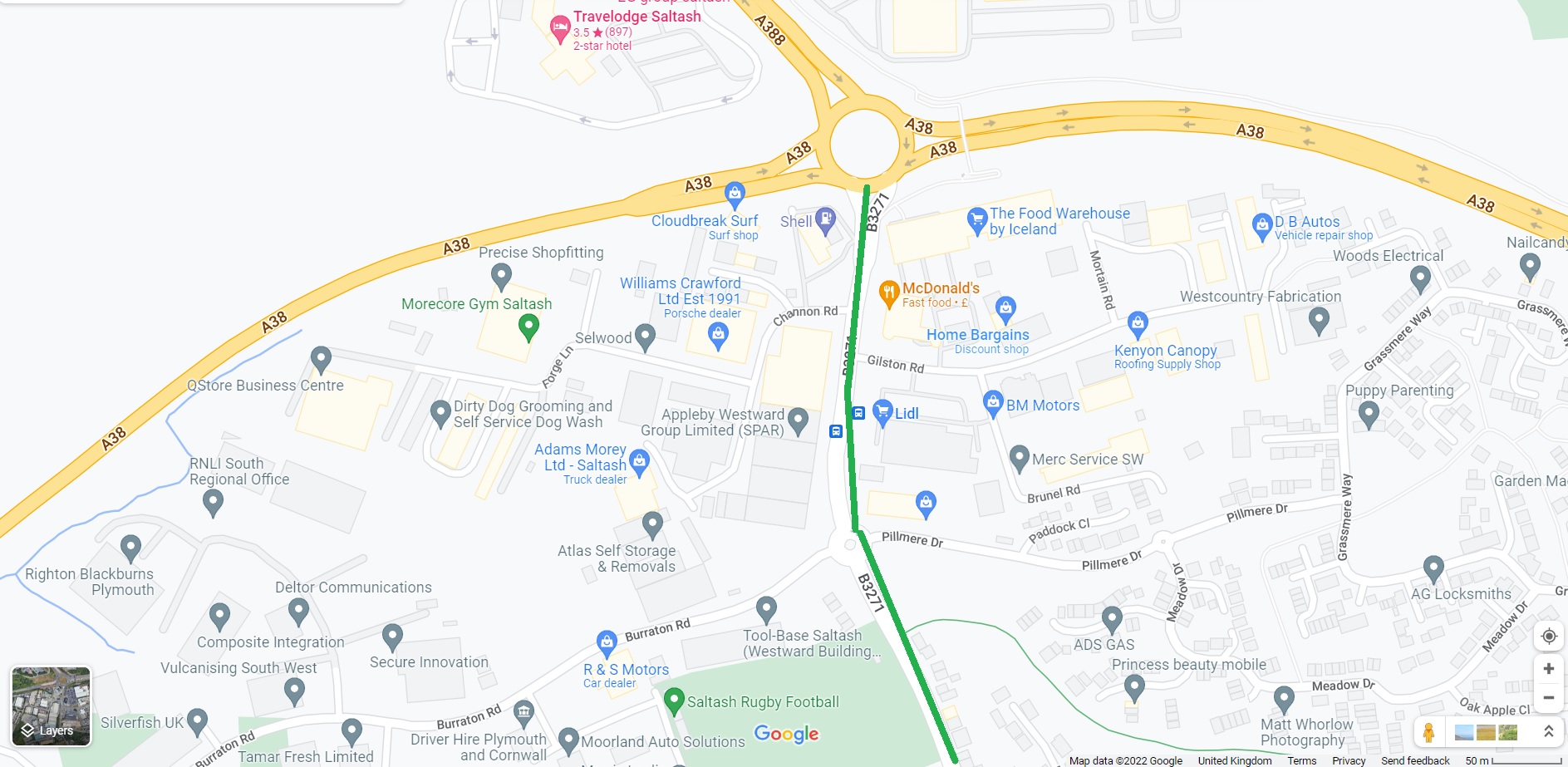Viewport: 1568px width, 767px height.
Task: Open D B Autos repair shop
Action: [x=1262, y=224]
